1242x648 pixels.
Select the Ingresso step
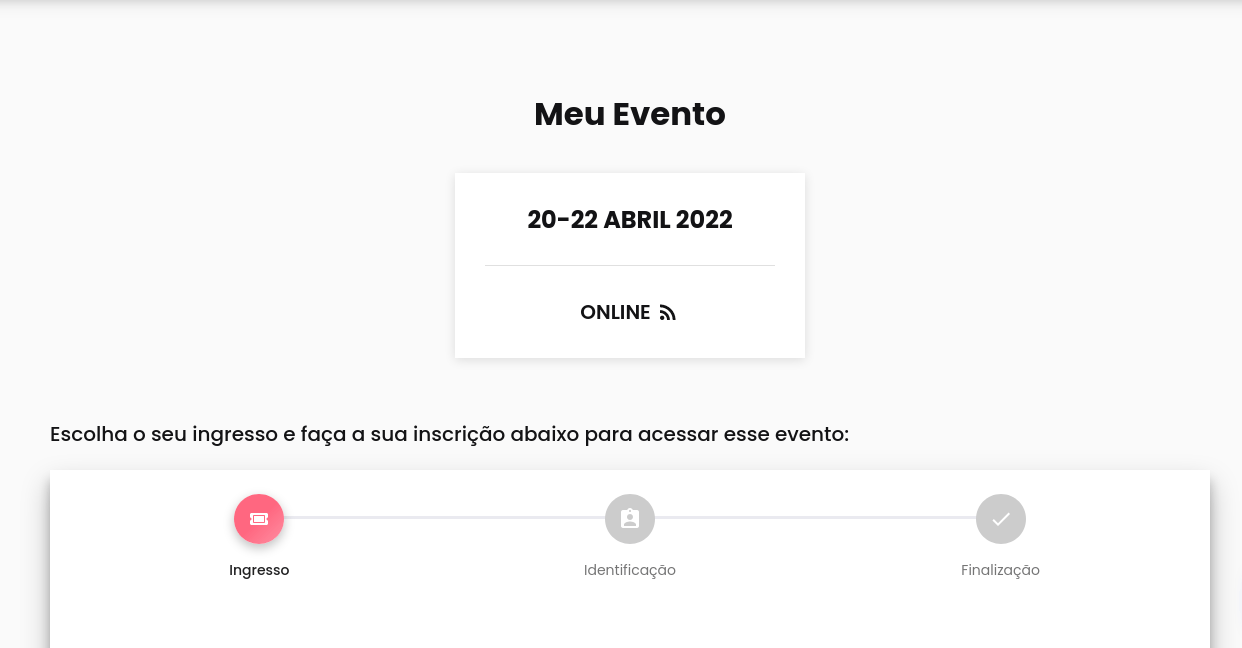(x=259, y=519)
